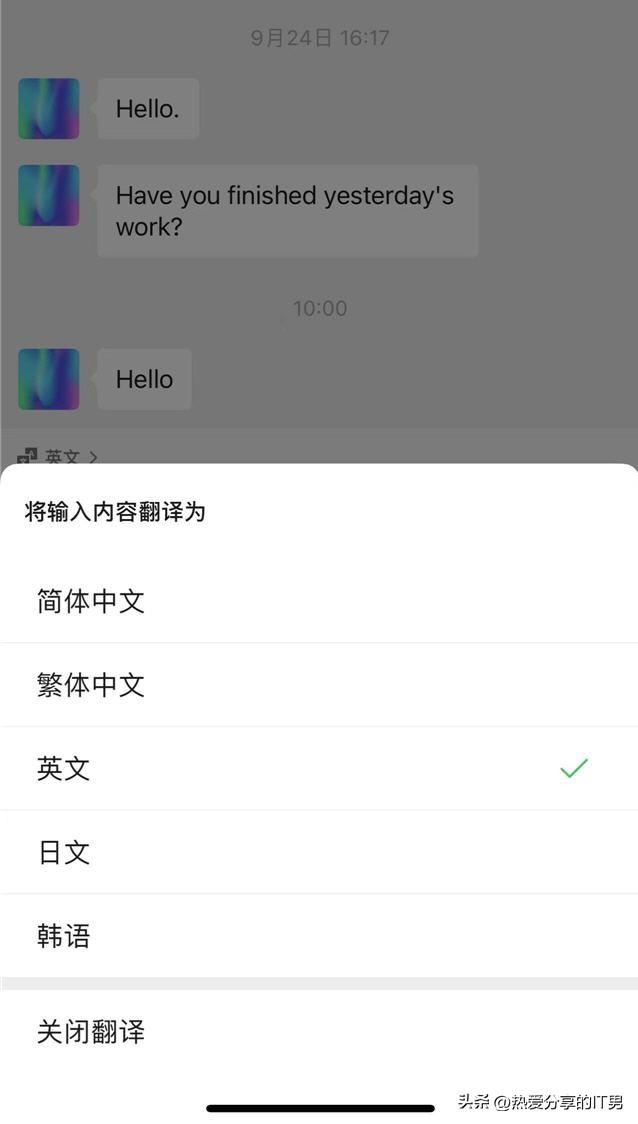Pick 日文 as target language
Viewport: 638px width, 1124px height.
[319, 852]
